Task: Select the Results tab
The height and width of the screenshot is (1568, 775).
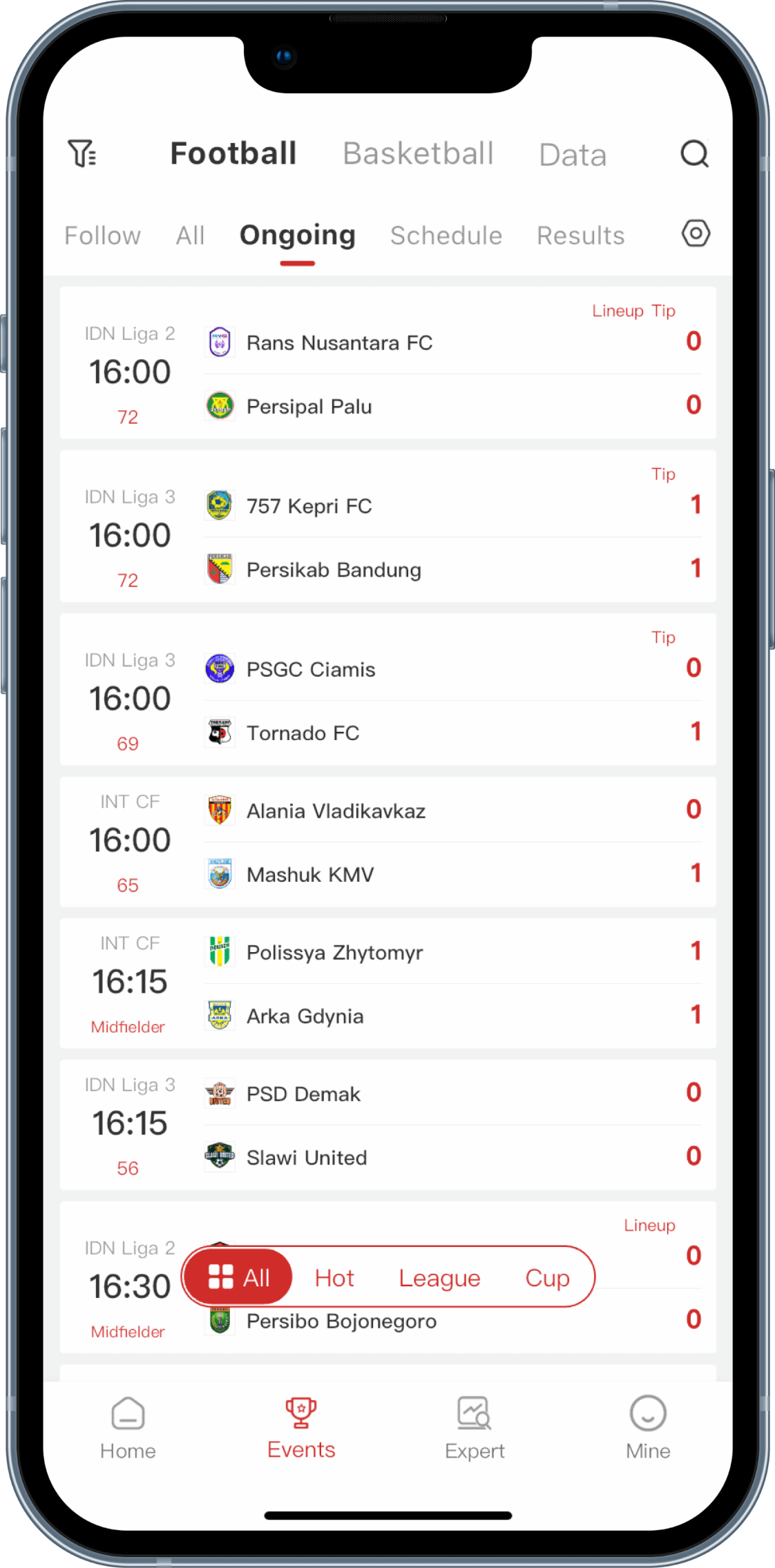Action: [x=580, y=235]
